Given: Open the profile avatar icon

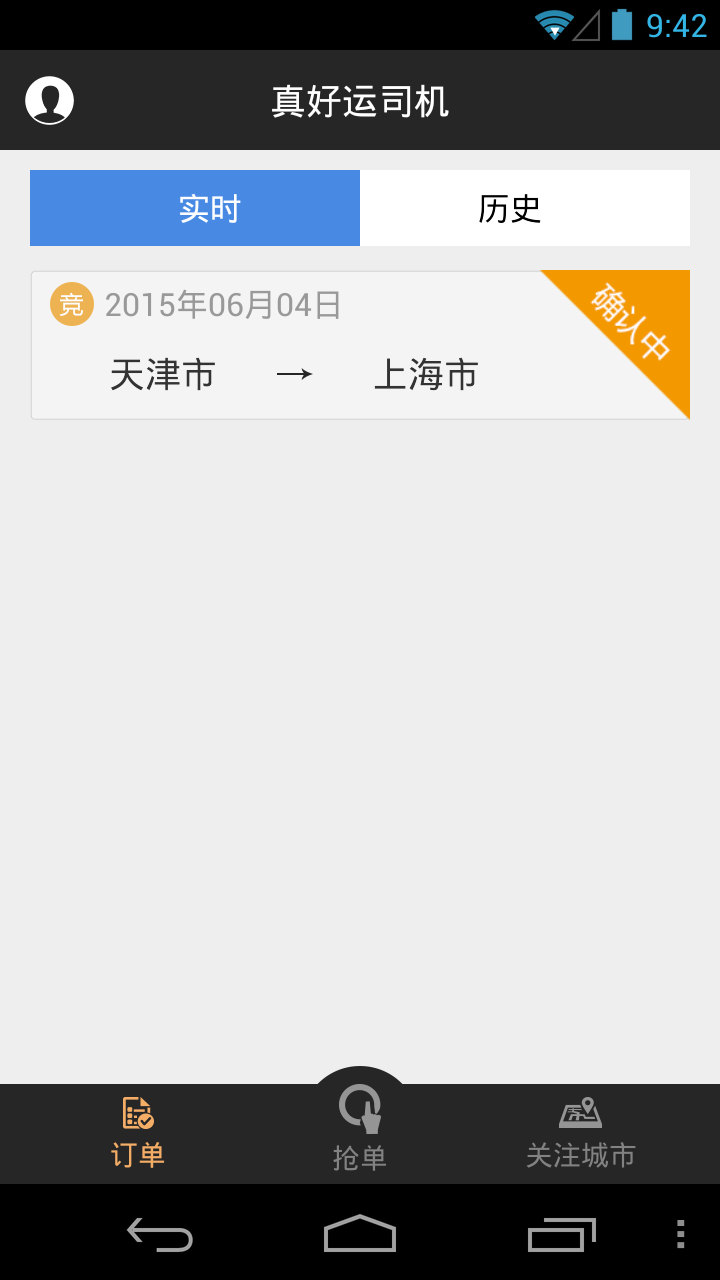Looking at the screenshot, I should coord(49,100).
